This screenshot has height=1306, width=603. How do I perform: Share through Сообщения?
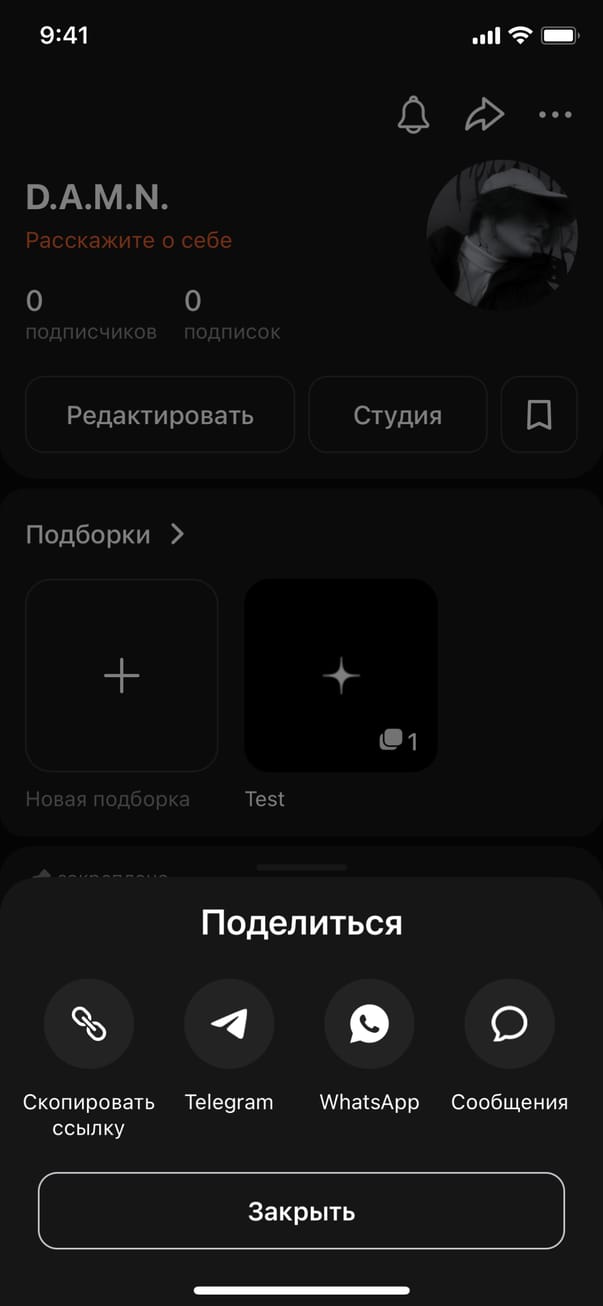(509, 1024)
